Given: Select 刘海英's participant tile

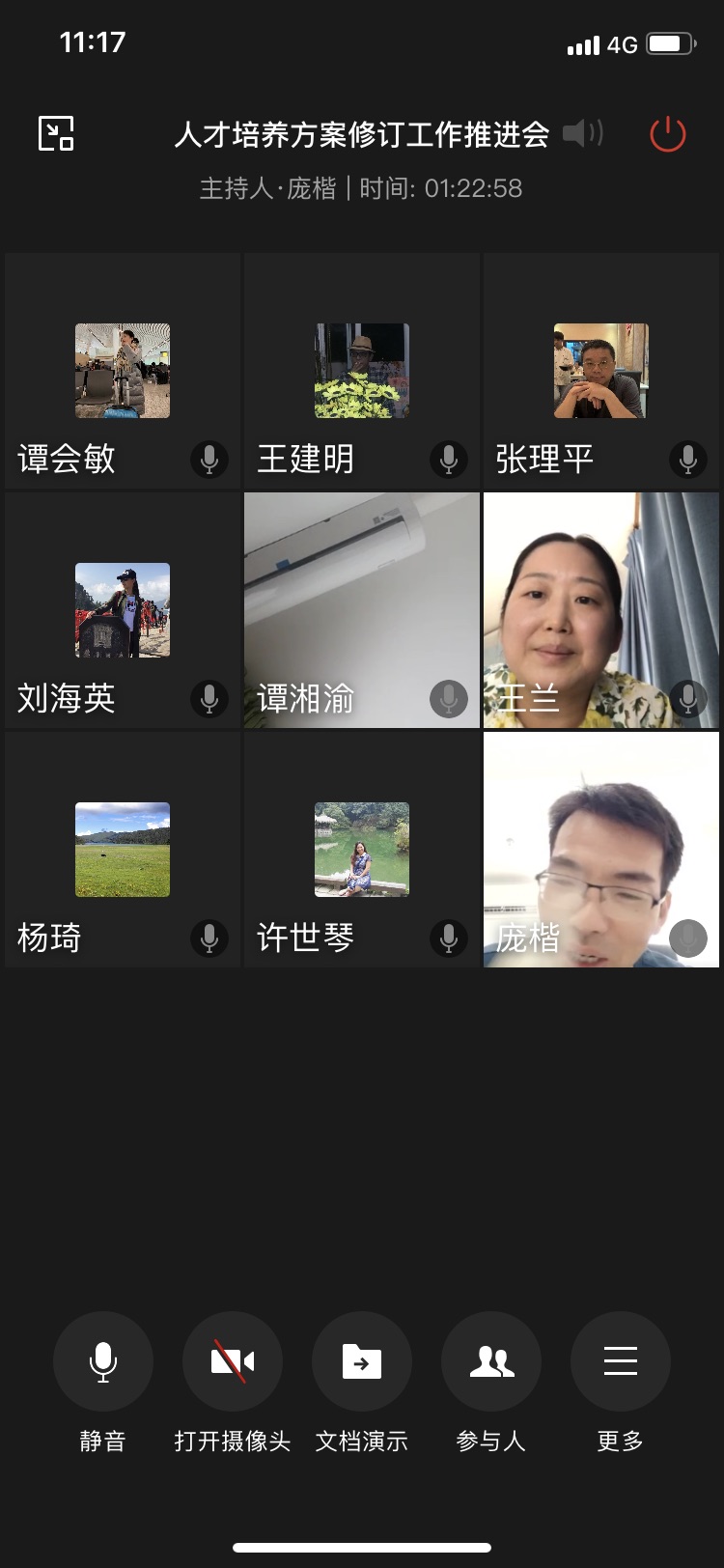Looking at the screenshot, I should tap(123, 610).
